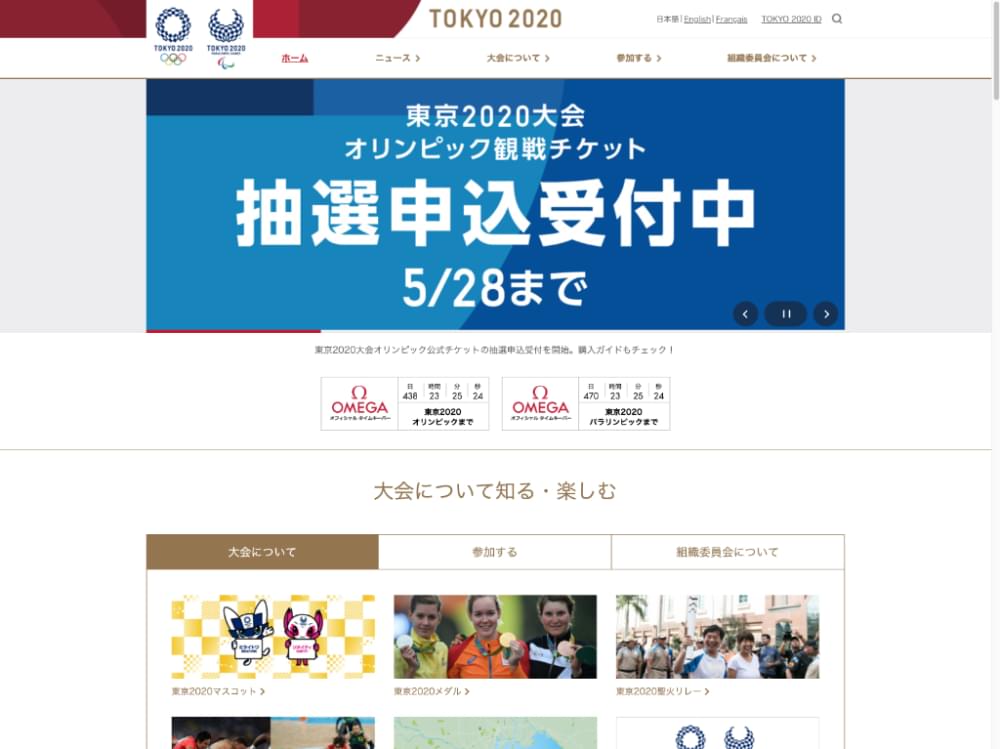Show the next carousel slide
1000x749 pixels.
tap(825, 314)
